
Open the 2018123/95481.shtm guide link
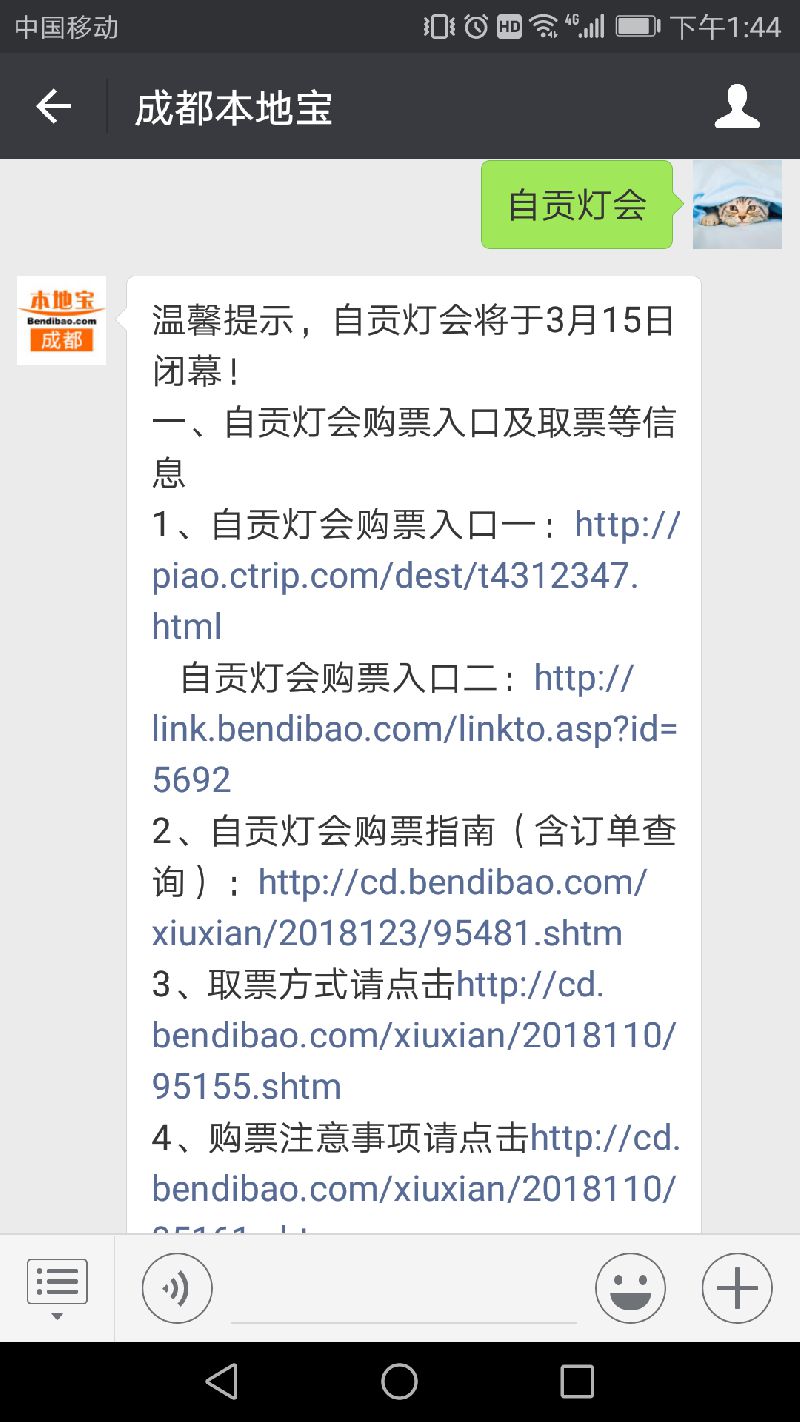(x=400, y=908)
